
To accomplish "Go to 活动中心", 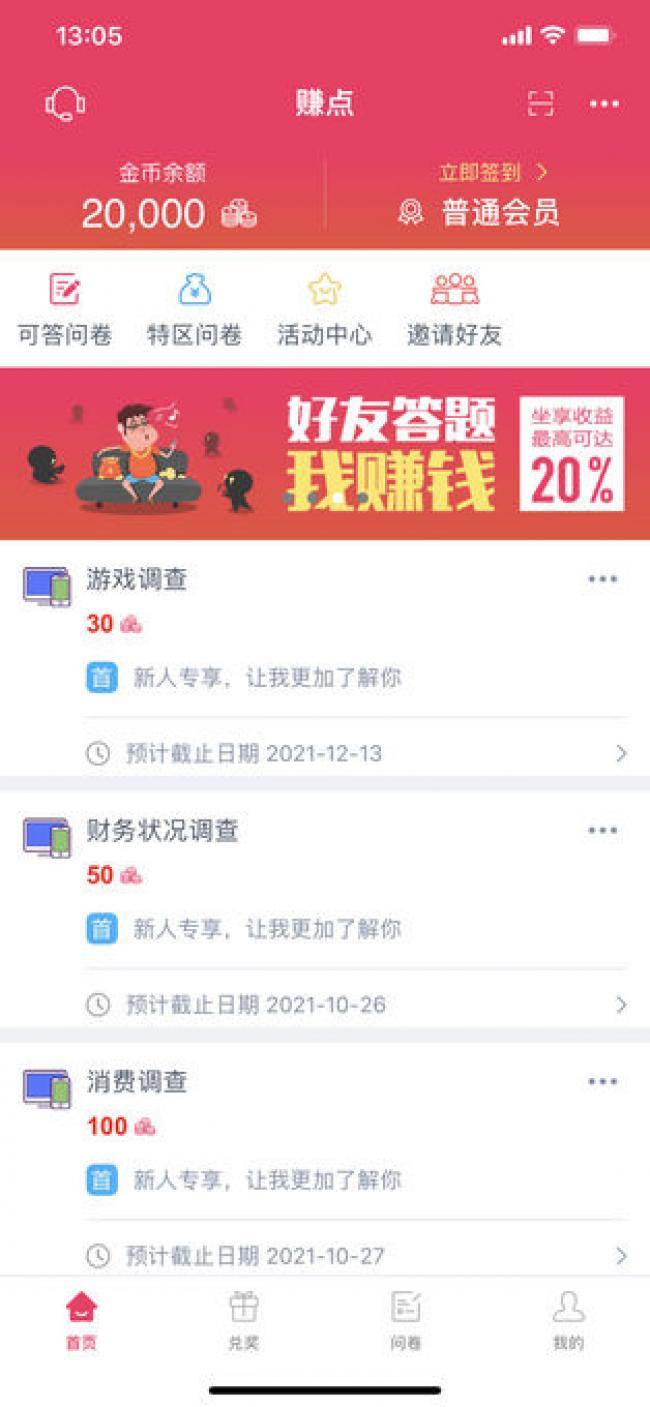I will coord(324,311).
